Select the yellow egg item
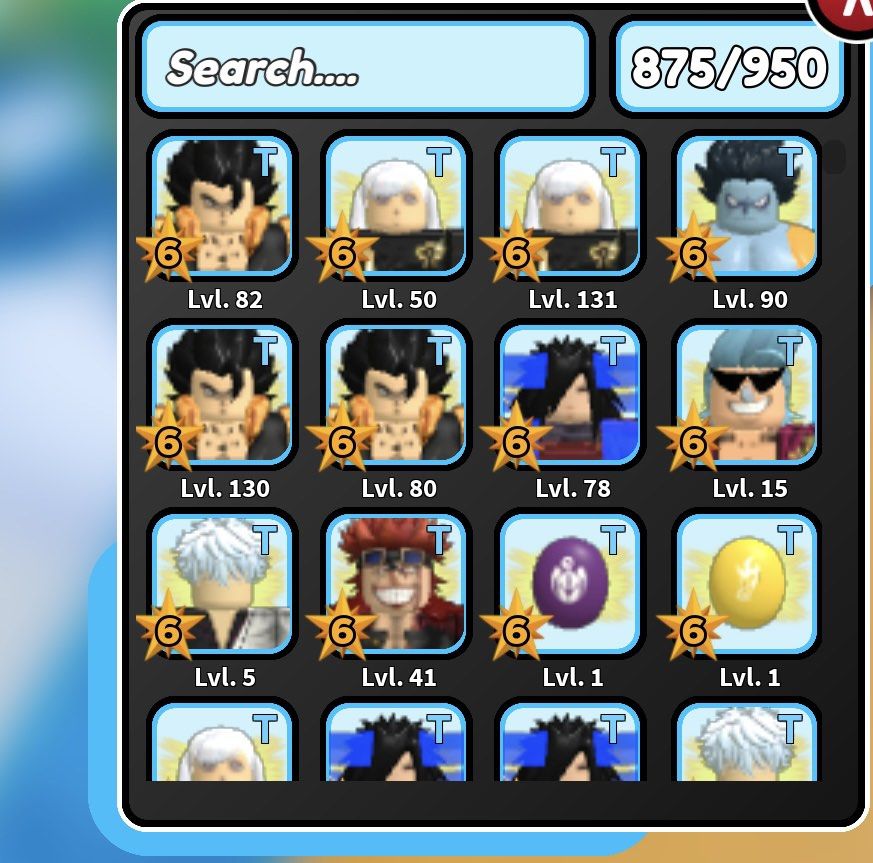This screenshot has width=873, height=863. coord(748,585)
